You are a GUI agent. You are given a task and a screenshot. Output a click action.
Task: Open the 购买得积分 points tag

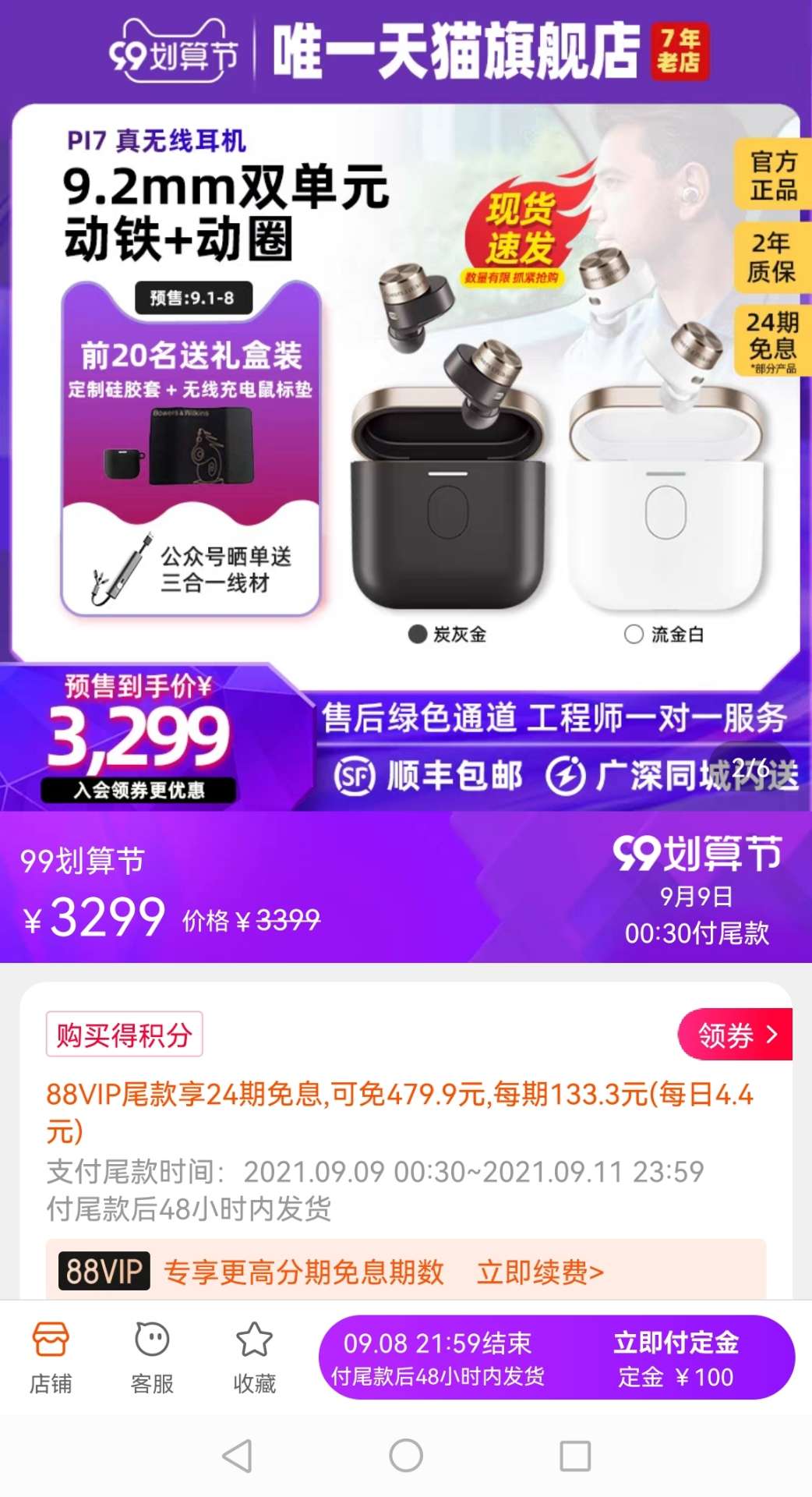tap(125, 1035)
